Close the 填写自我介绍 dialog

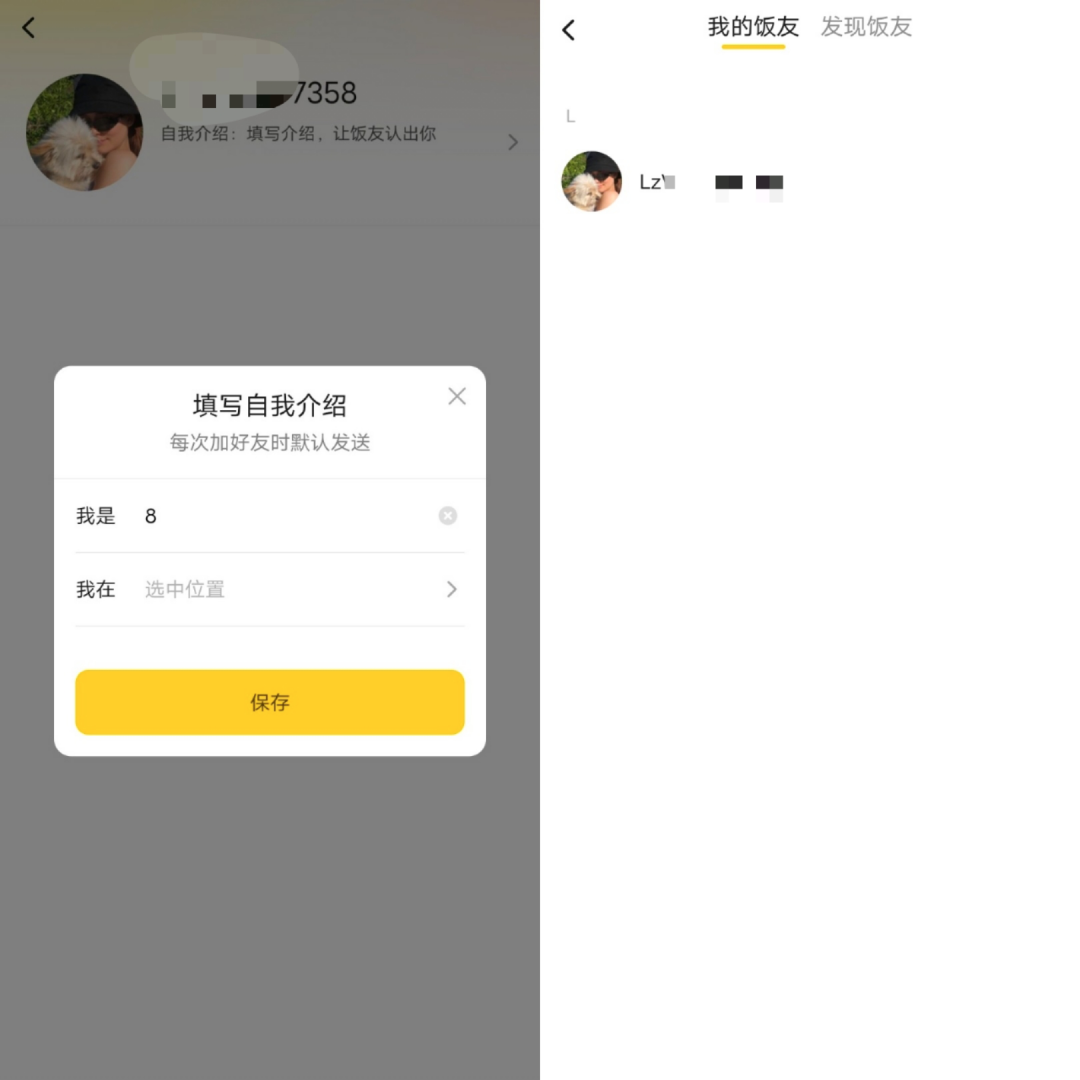pos(457,396)
